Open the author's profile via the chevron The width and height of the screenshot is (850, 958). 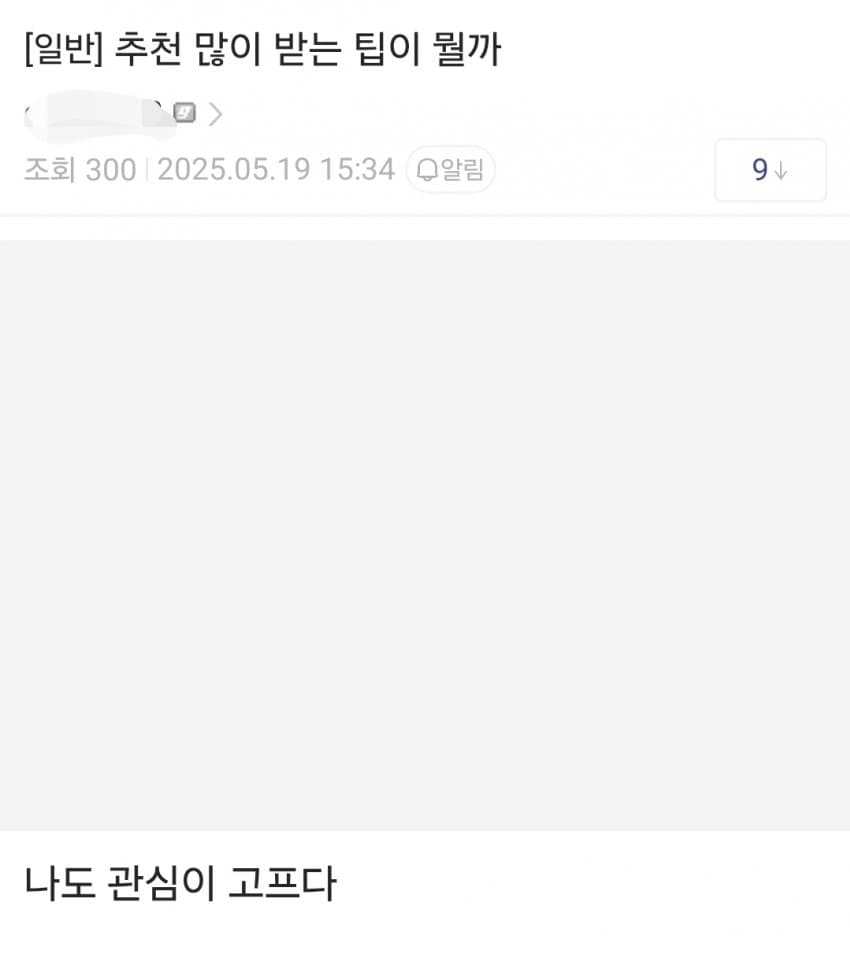click(x=215, y=115)
